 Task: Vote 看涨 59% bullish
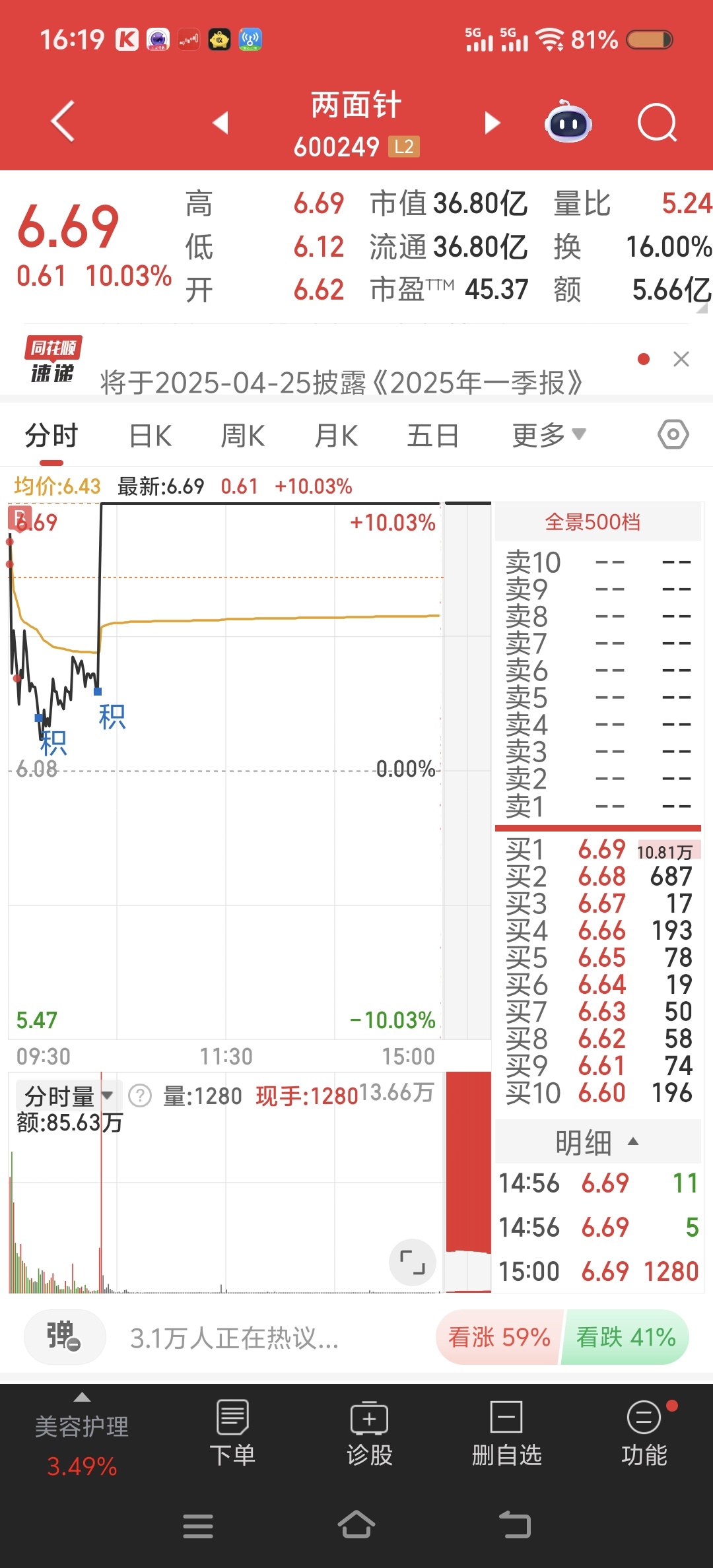(x=500, y=1337)
